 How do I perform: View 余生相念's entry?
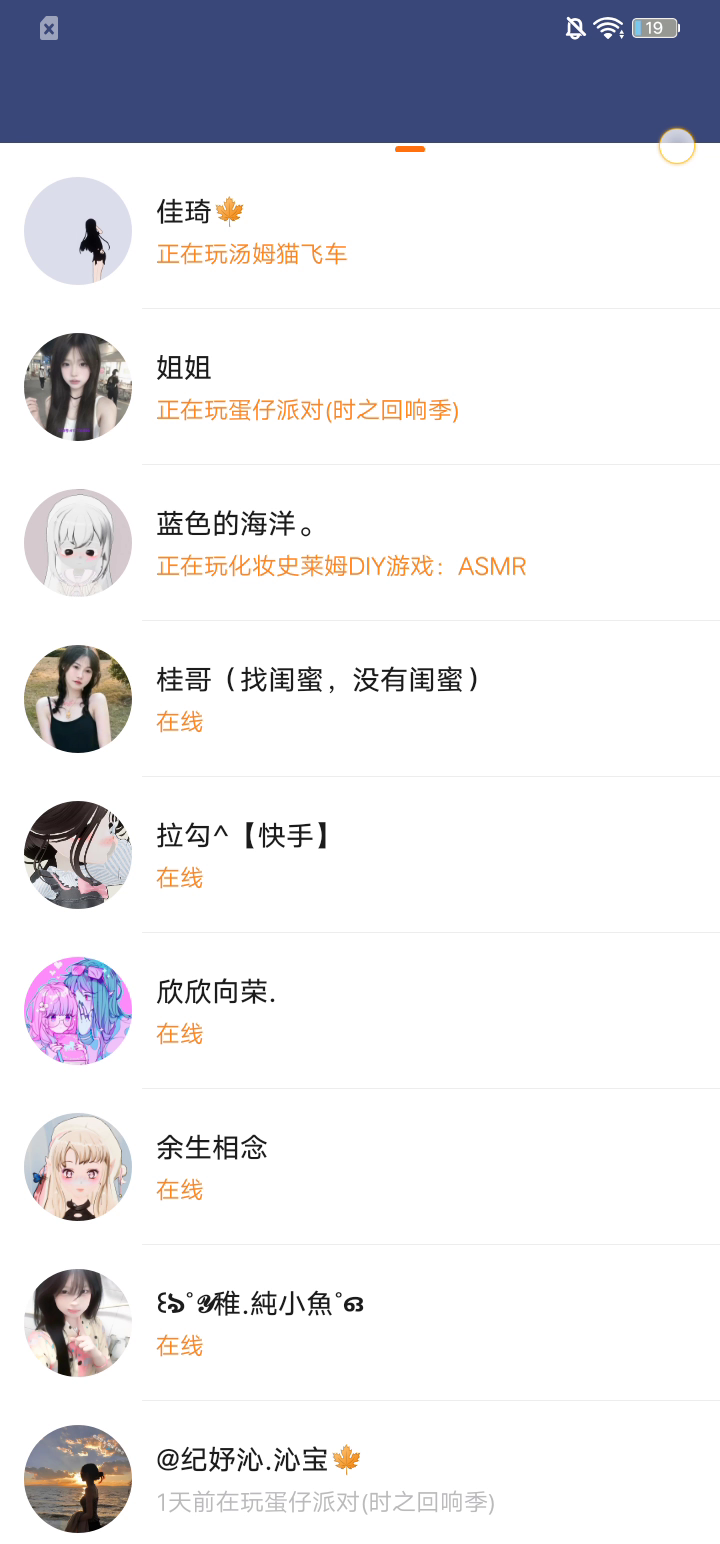click(360, 1167)
